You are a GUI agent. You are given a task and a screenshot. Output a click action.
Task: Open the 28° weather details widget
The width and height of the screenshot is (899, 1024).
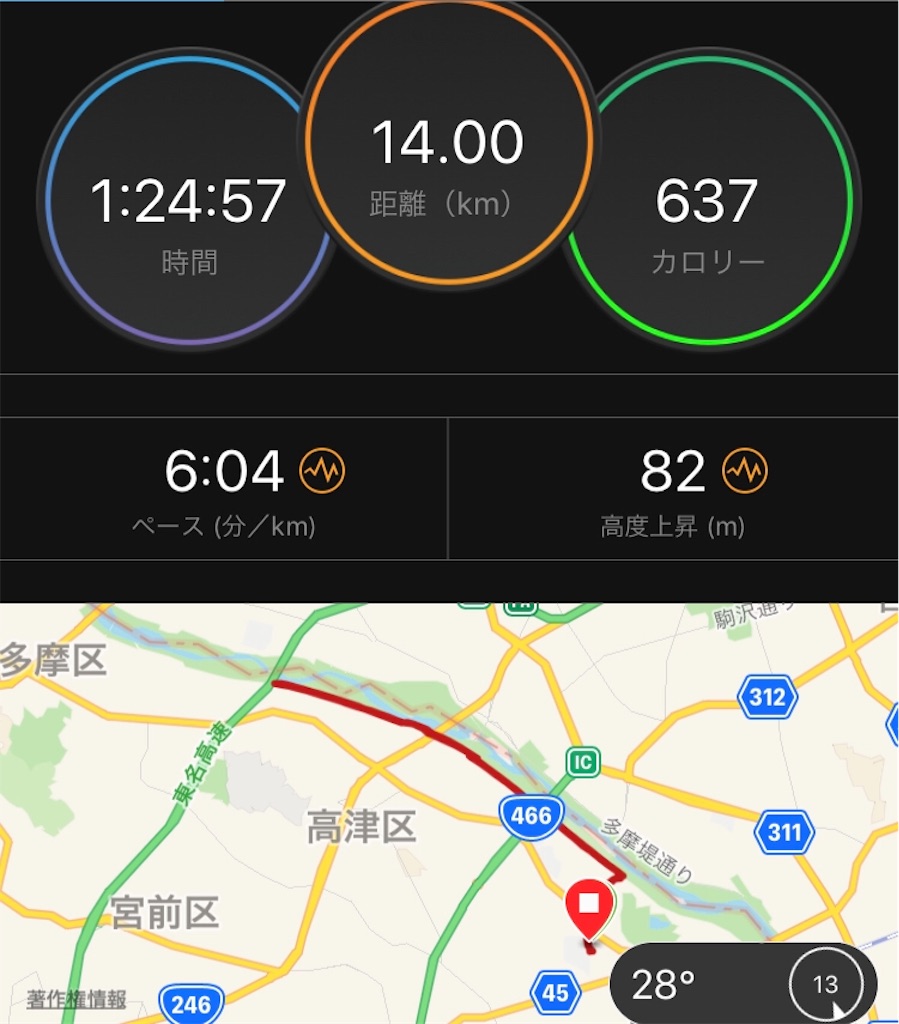click(744, 985)
